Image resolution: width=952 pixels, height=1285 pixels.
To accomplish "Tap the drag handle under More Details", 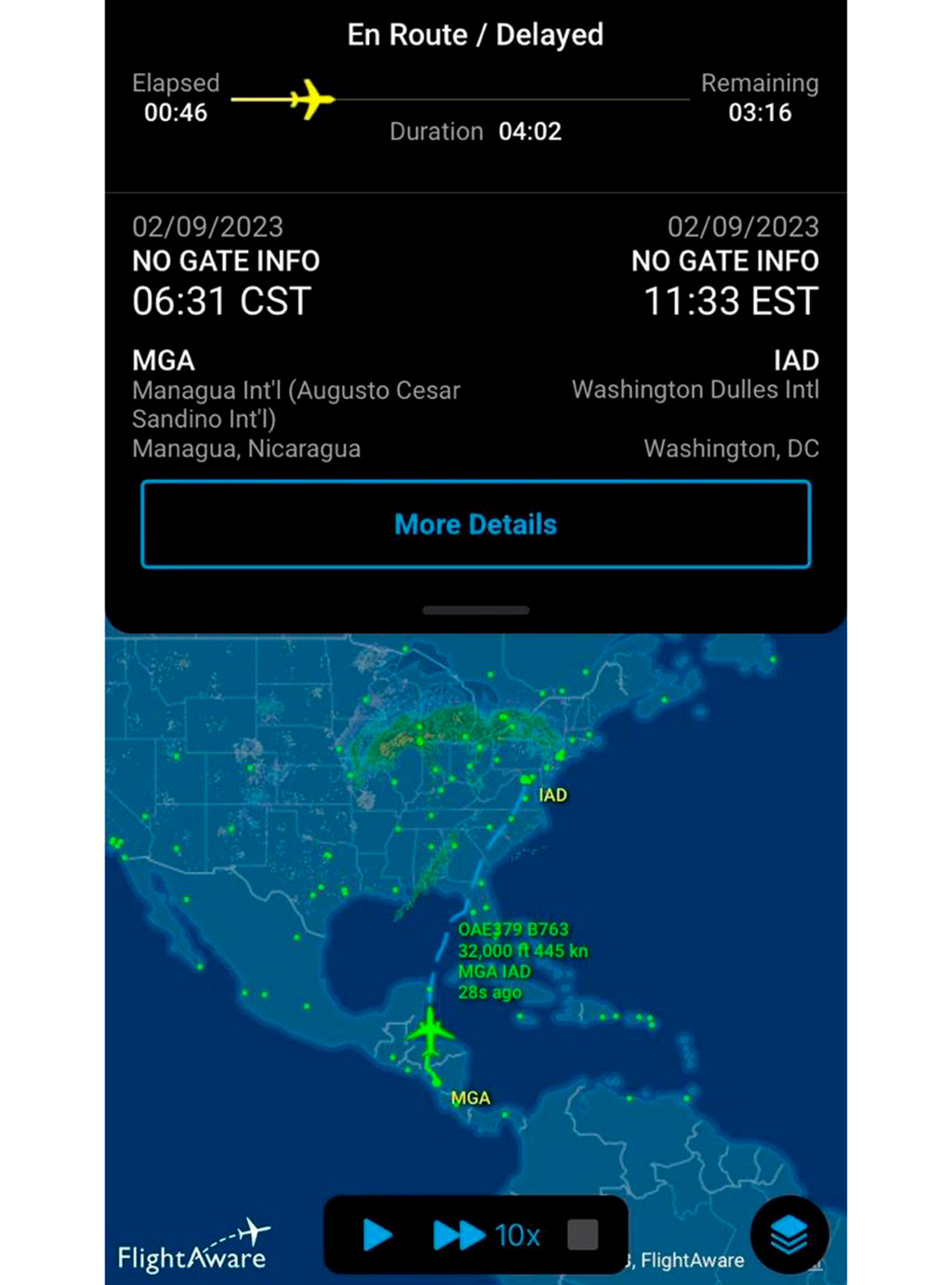I will tap(476, 610).
